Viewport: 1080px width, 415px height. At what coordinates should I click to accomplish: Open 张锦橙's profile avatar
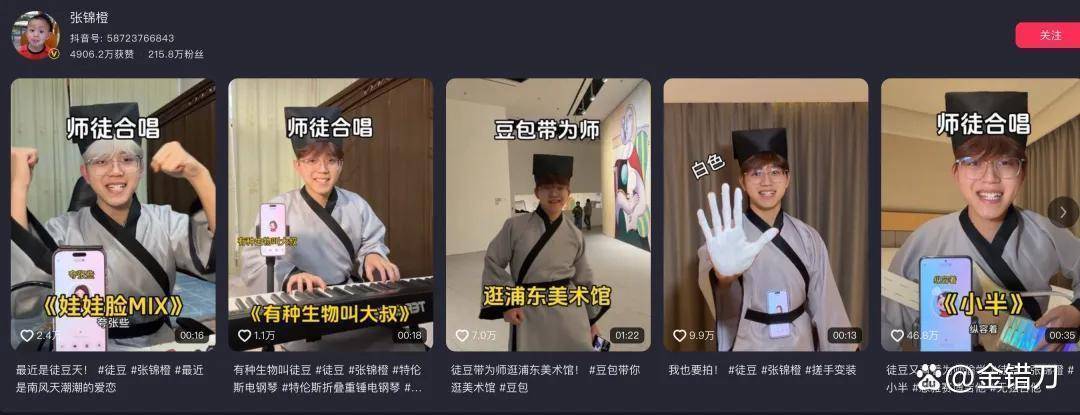coord(35,35)
